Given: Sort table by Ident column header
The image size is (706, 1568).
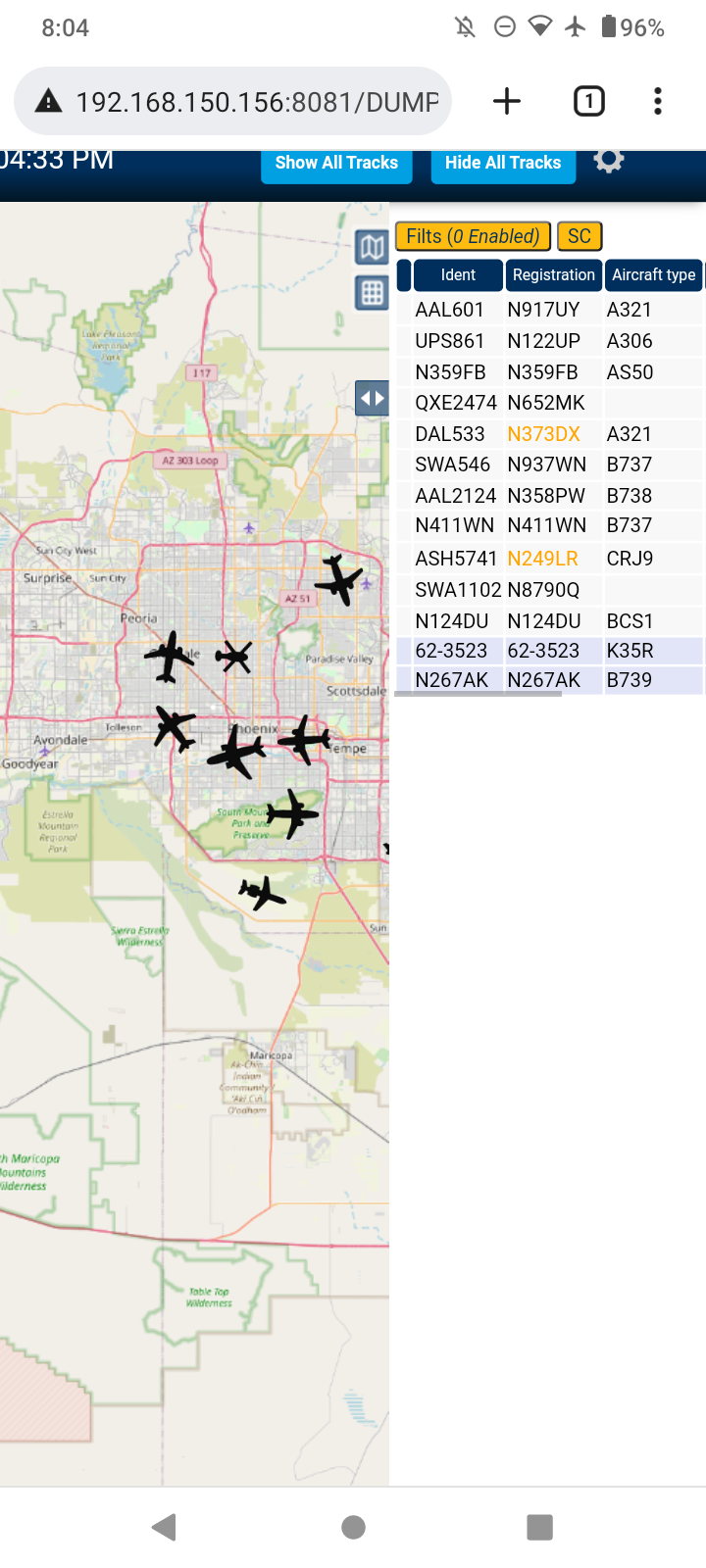Looking at the screenshot, I should 458,275.
